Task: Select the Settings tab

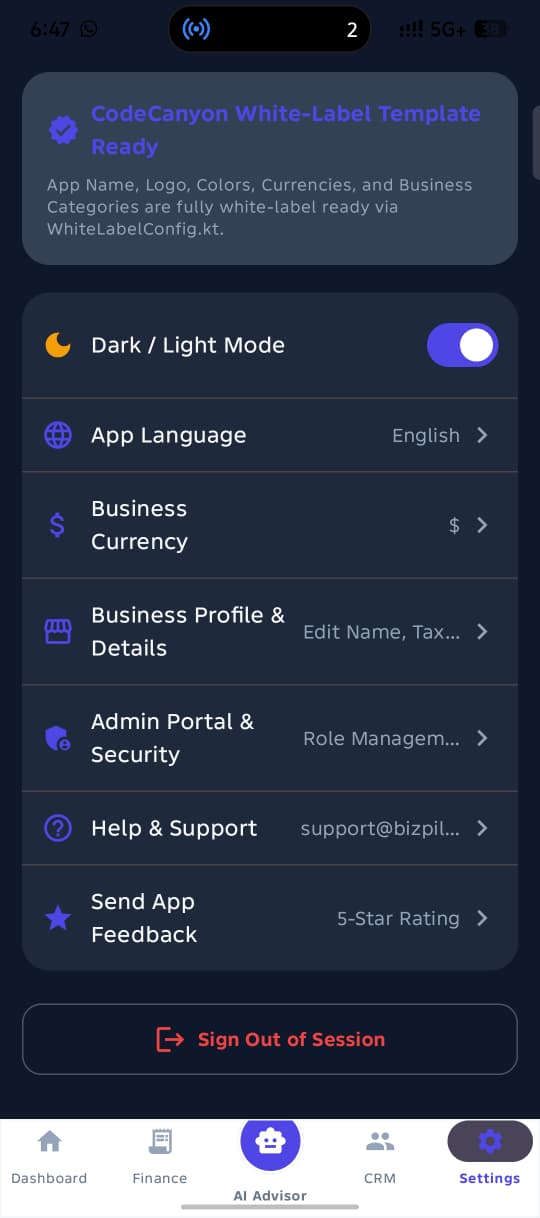Action: click(x=490, y=1157)
